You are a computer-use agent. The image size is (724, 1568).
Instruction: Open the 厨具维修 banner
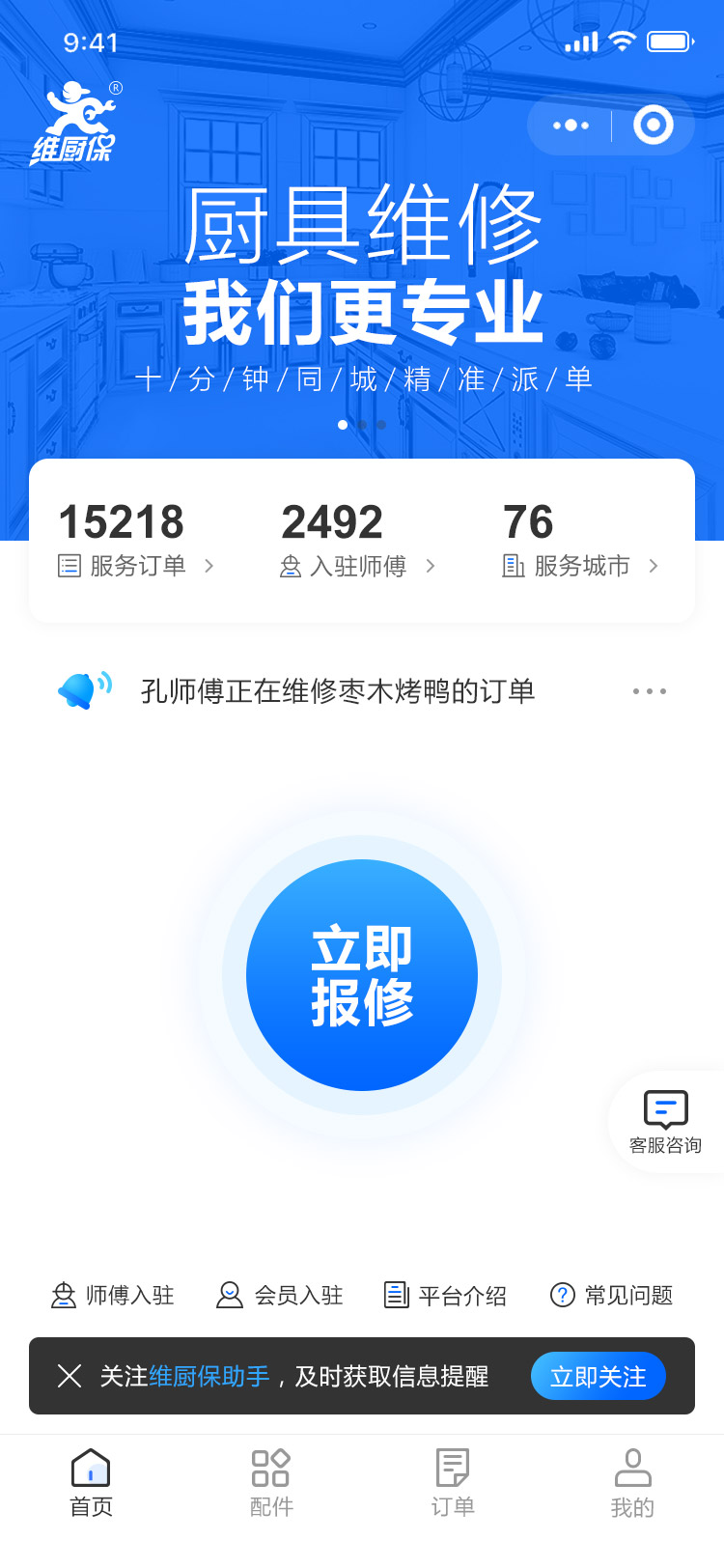pos(362,280)
